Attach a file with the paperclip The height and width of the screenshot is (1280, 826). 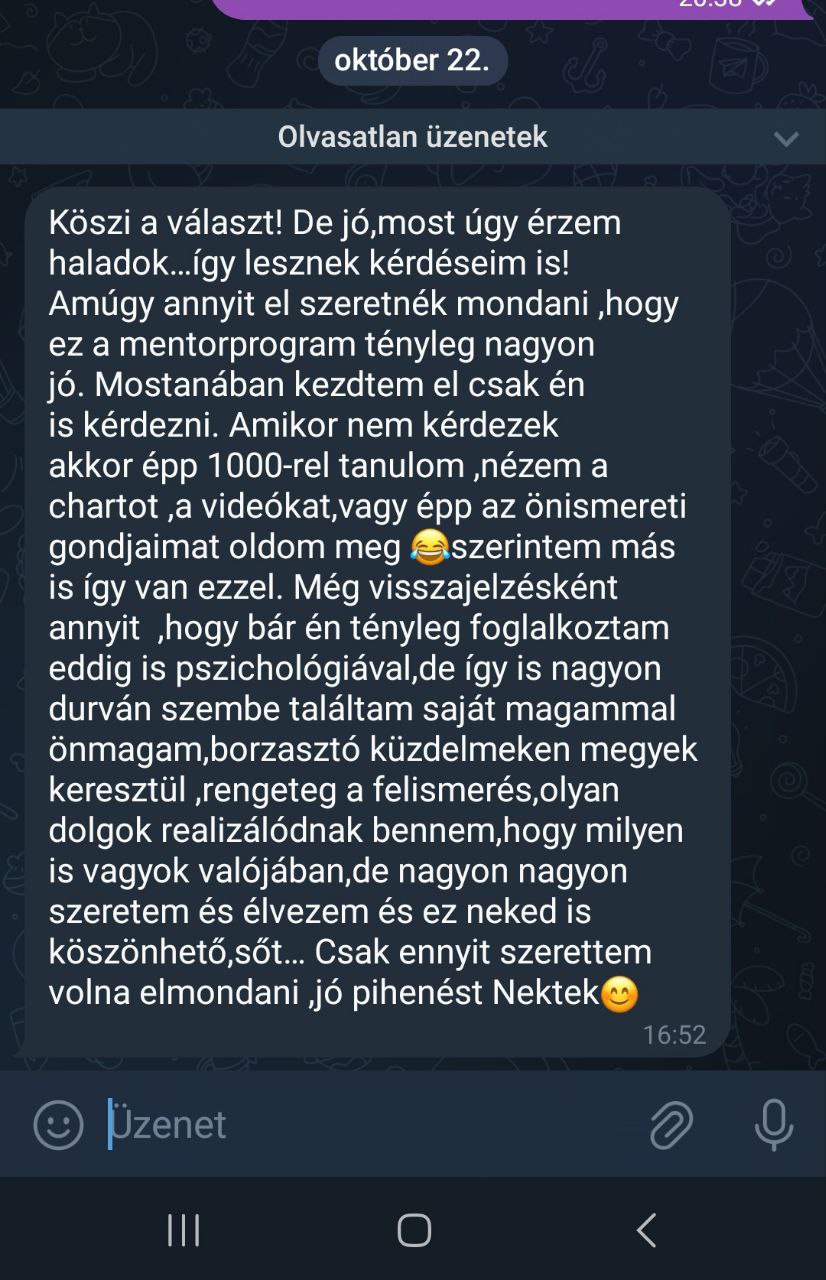pos(671,1125)
